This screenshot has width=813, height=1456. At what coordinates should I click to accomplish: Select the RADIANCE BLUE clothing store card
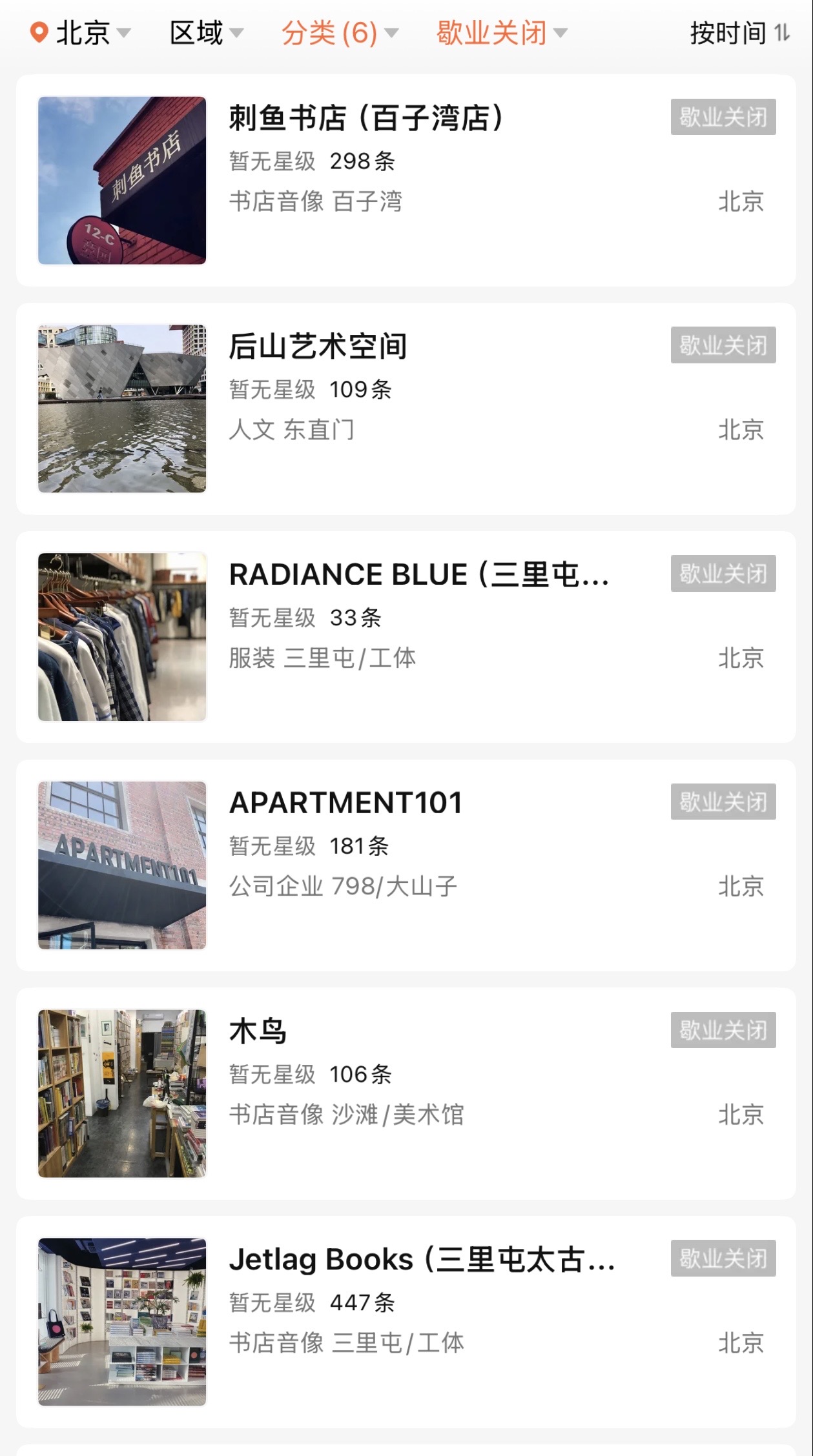pos(406,637)
